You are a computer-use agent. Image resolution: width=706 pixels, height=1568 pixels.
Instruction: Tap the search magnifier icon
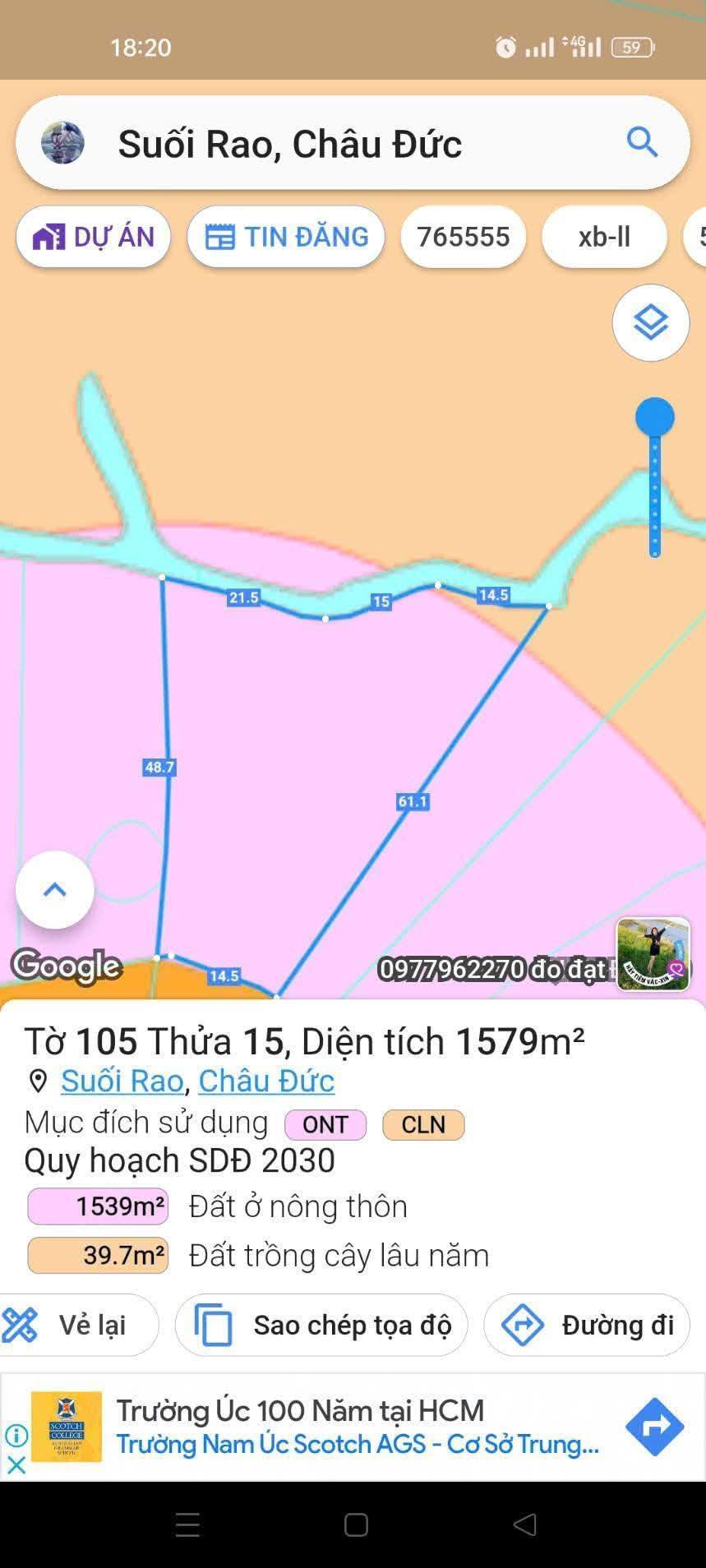tap(642, 142)
